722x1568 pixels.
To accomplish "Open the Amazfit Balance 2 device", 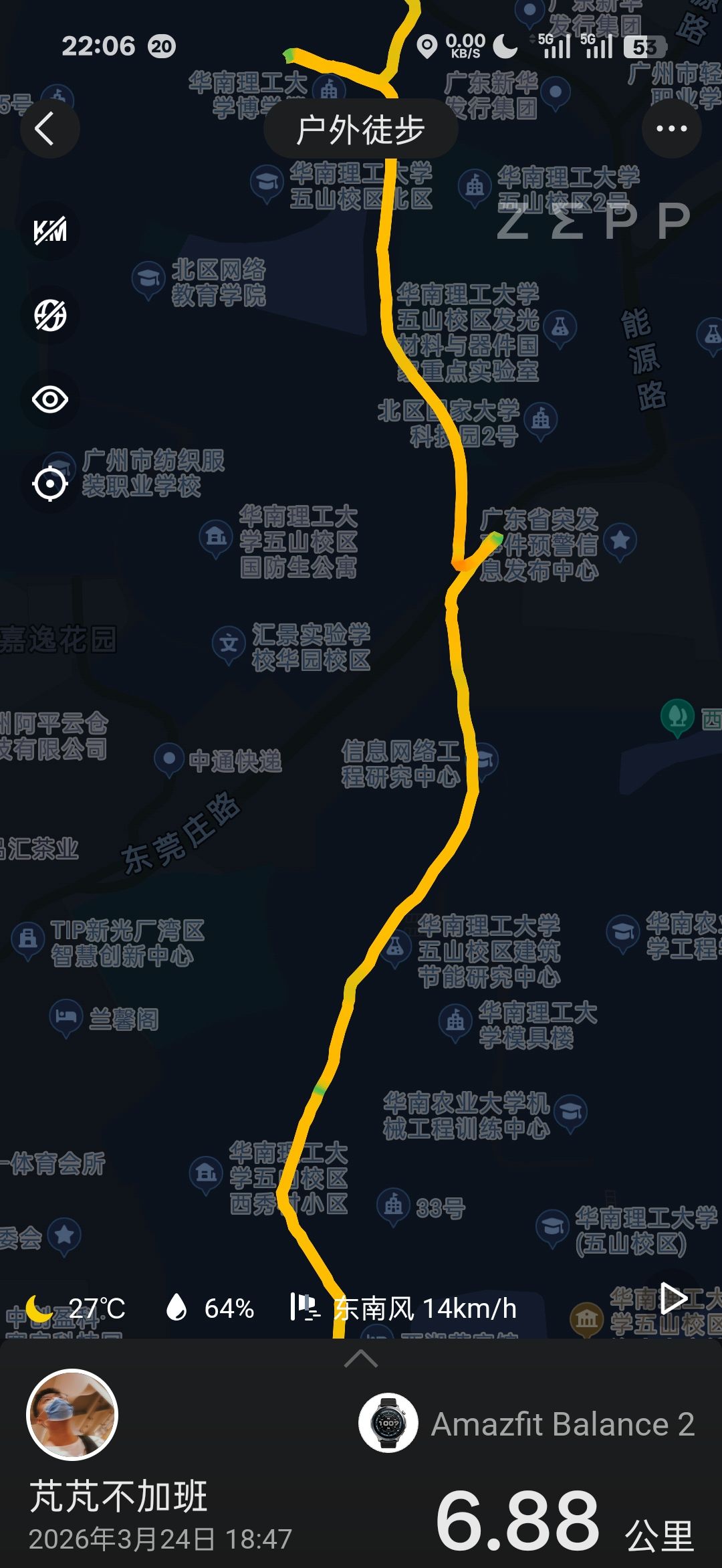I will 527,1423.
